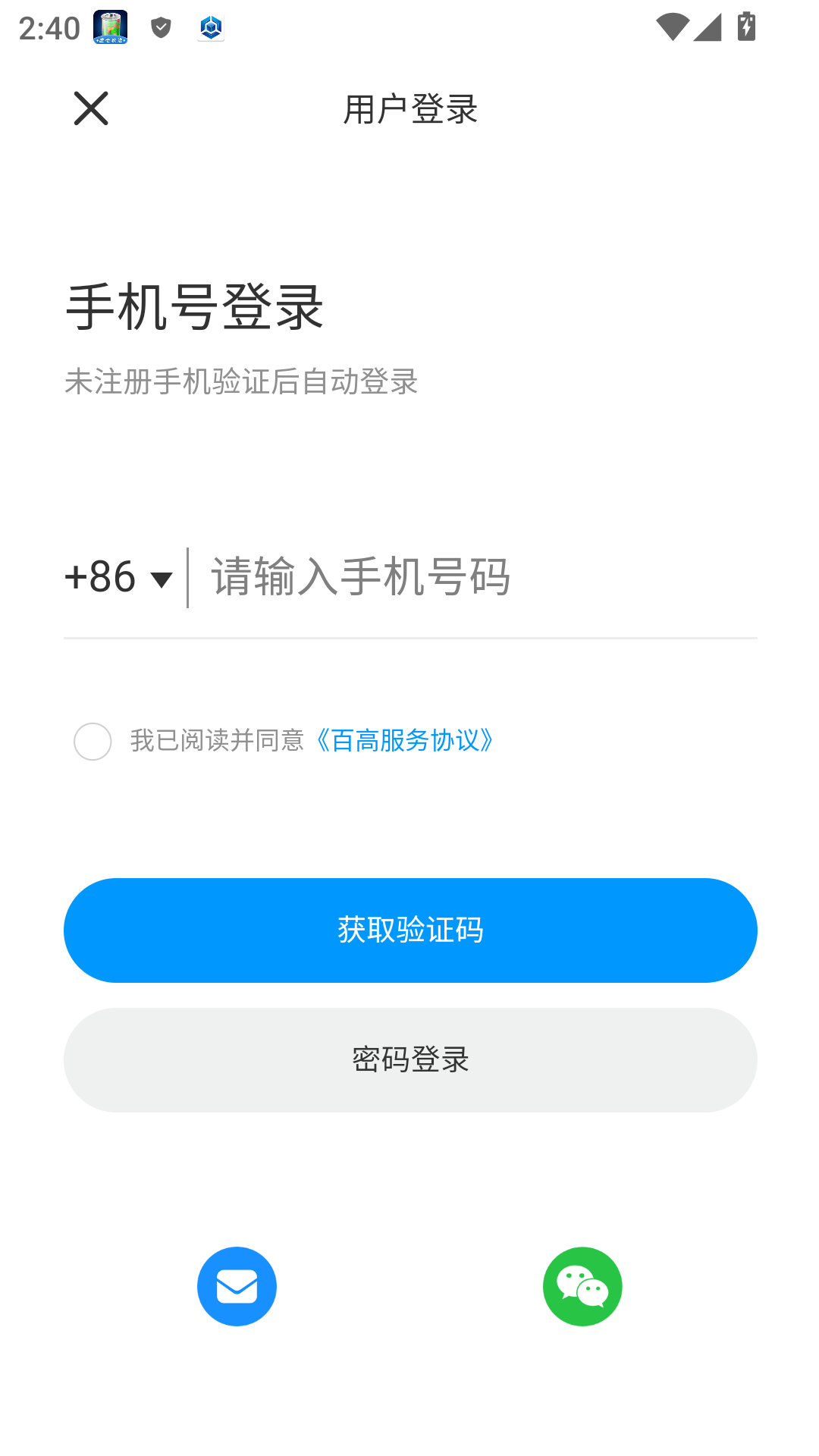Tap the 获取验证码 button
Screen dimensions: 819x1456
click(x=409, y=930)
